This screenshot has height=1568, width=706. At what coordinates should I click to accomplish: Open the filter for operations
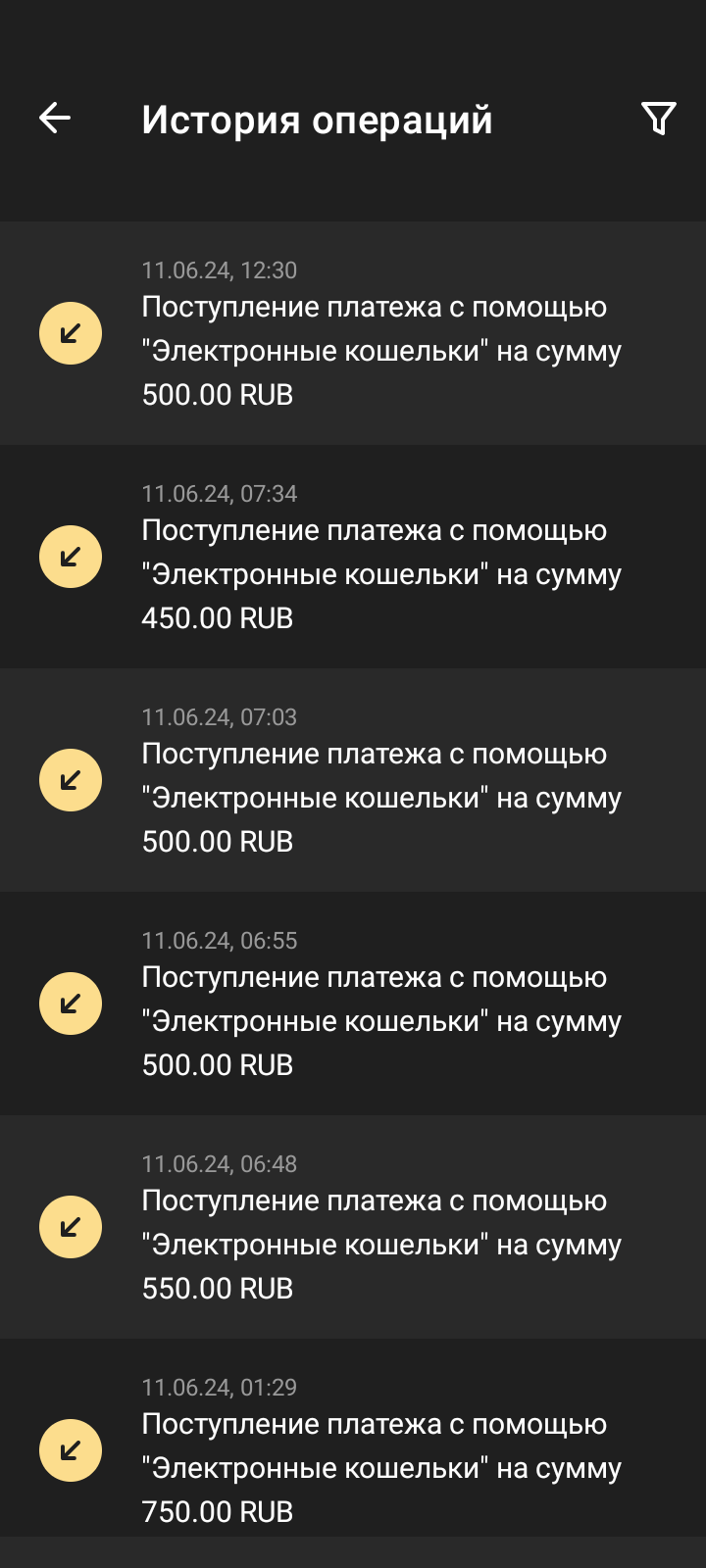658,119
